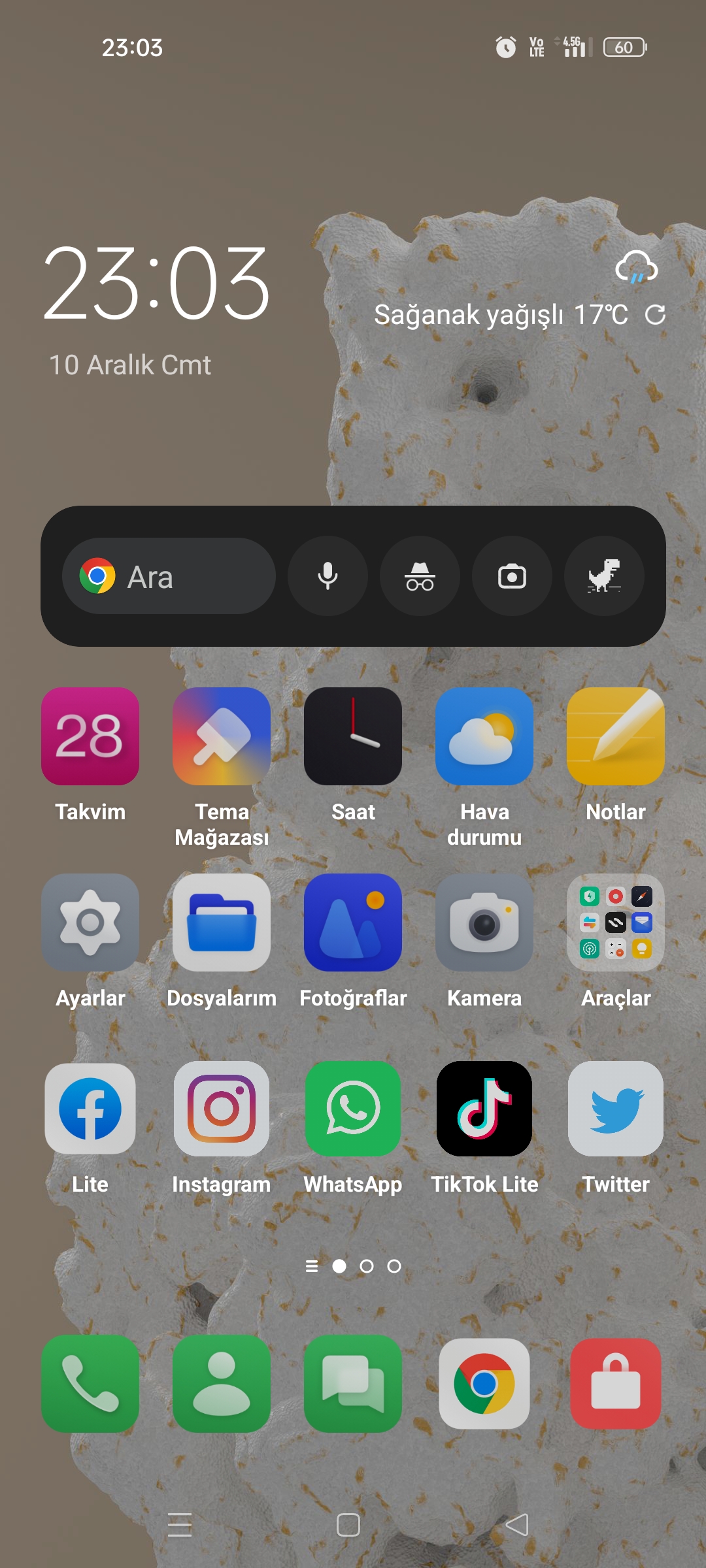Launch Chrome lens camera search
This screenshot has height=1568, width=706.
(512, 576)
